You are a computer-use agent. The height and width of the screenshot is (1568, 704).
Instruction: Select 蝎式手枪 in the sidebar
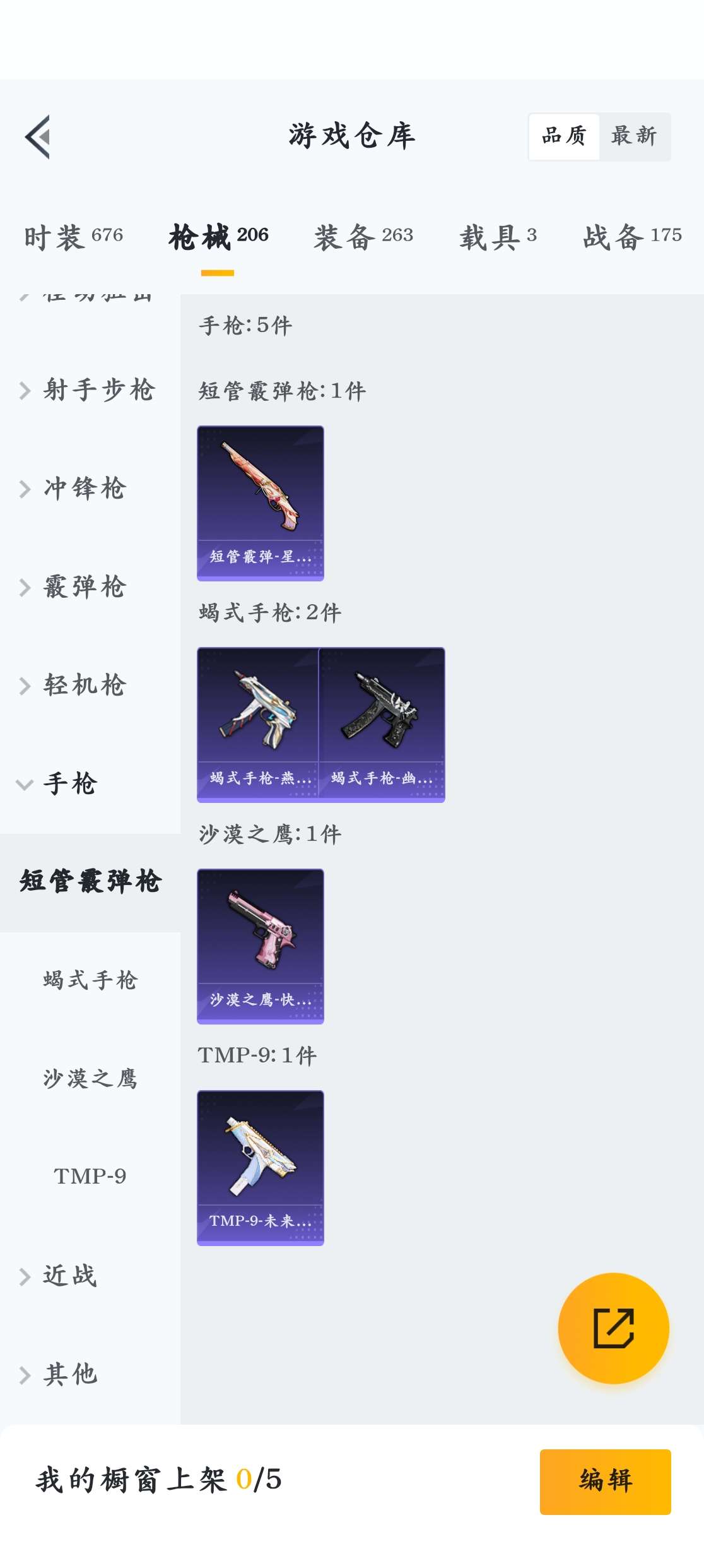(90, 980)
